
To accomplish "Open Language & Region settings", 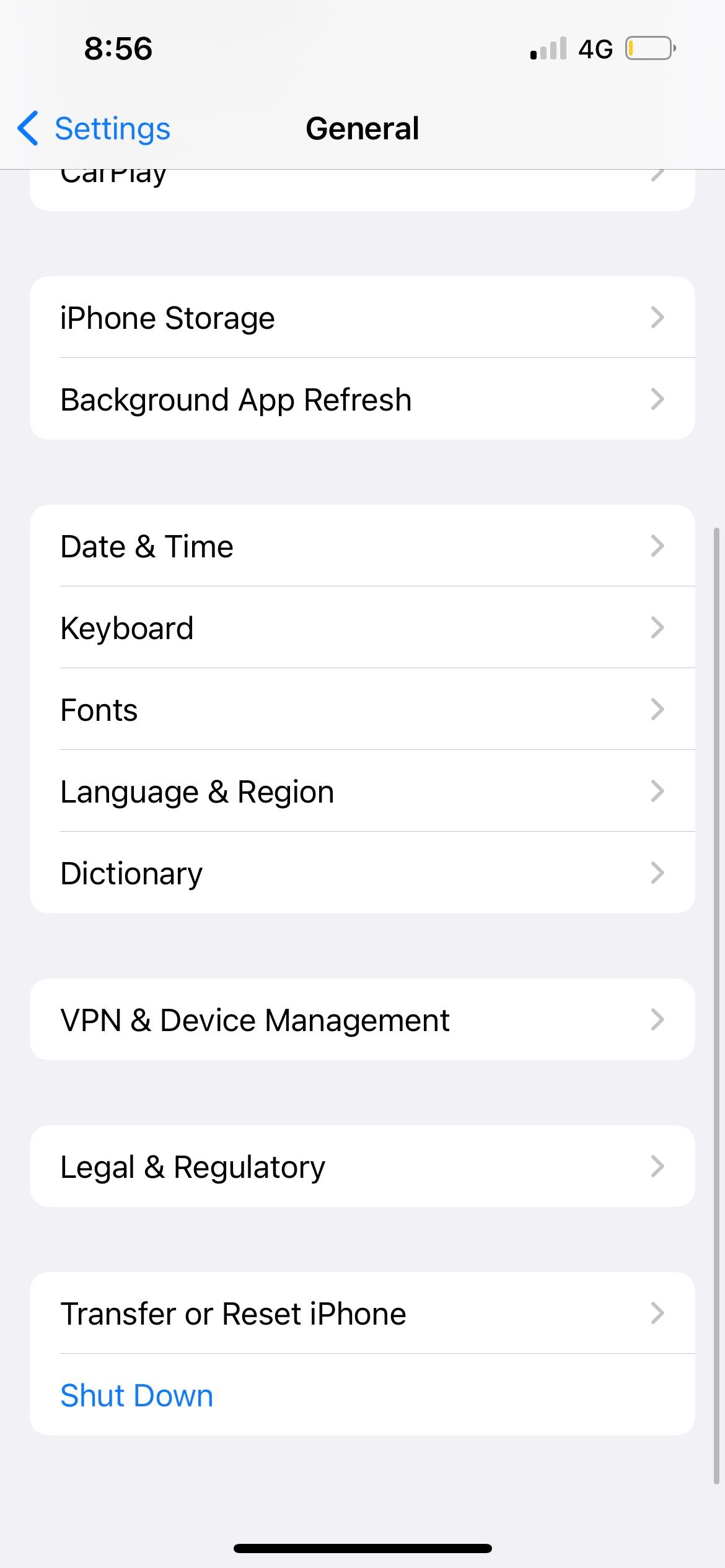I will click(x=362, y=791).
